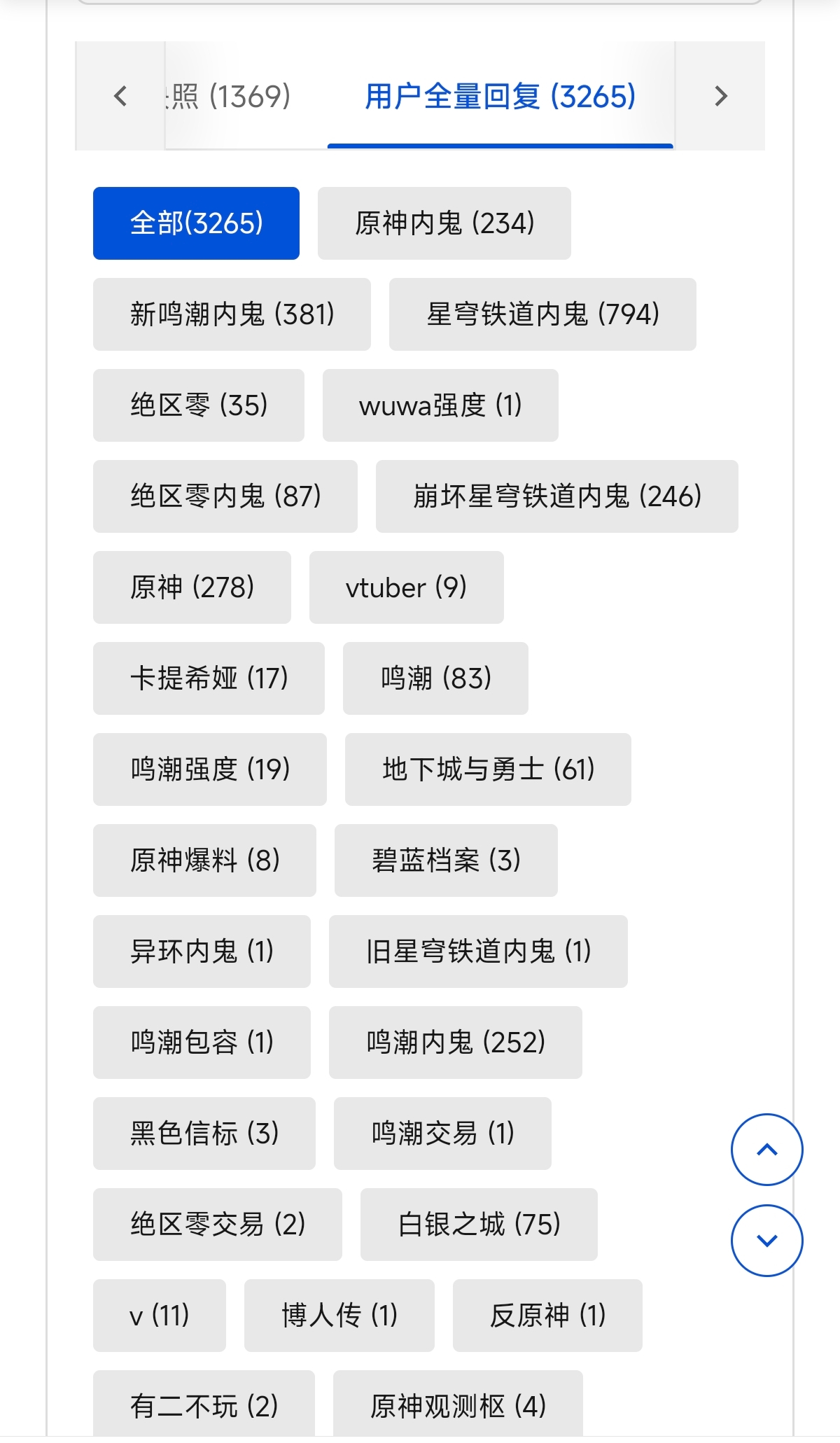The height and width of the screenshot is (1443, 840).
Task: Choose the 鸣潮内鬼 (252) filter
Action: tap(455, 1043)
